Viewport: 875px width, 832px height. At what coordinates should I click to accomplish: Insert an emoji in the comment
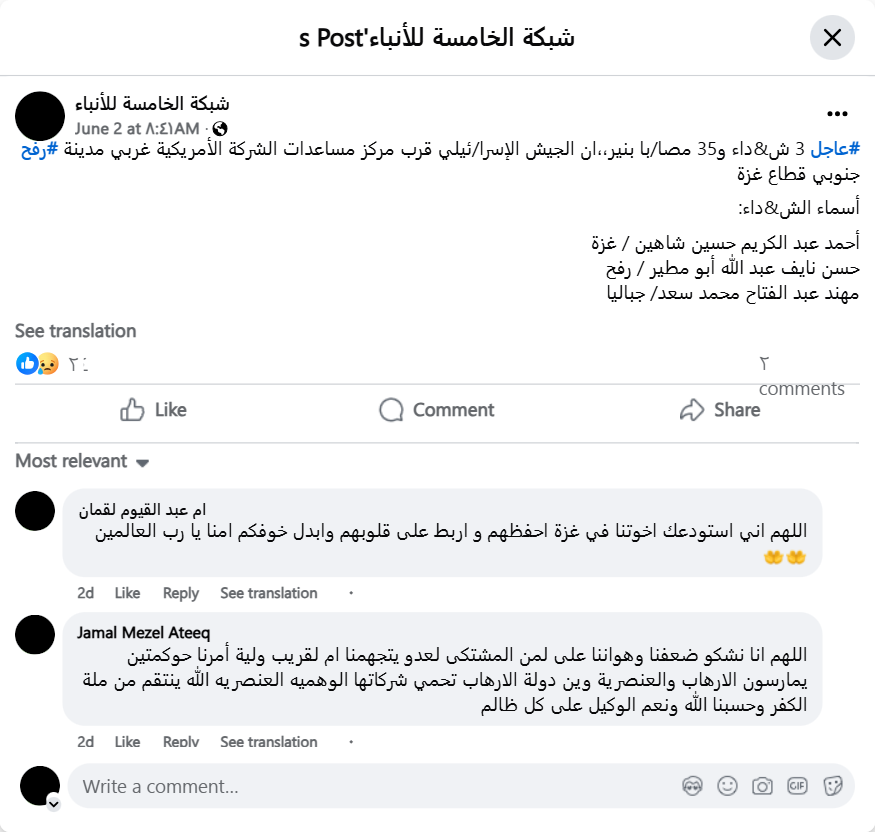click(x=727, y=786)
